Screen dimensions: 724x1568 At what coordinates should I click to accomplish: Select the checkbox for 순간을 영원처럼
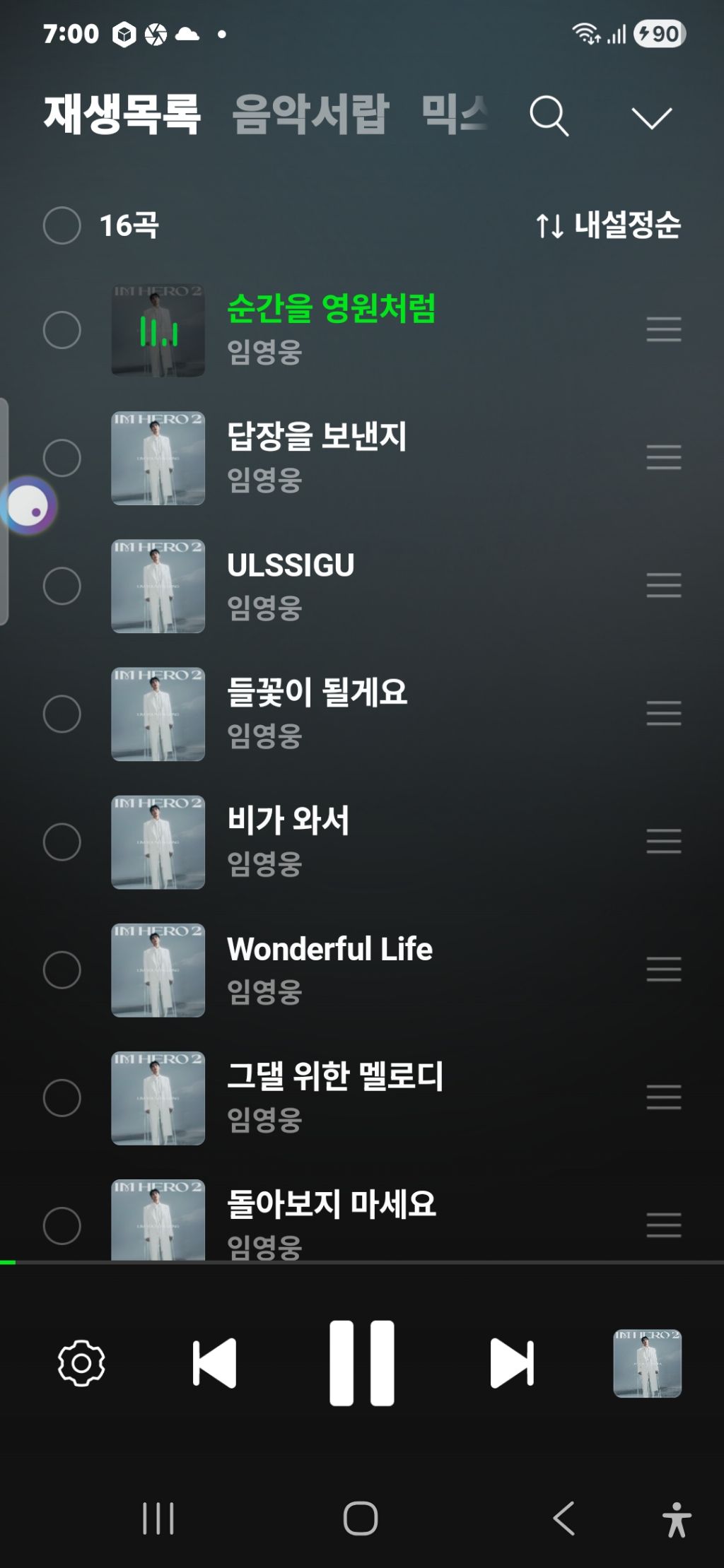click(62, 330)
